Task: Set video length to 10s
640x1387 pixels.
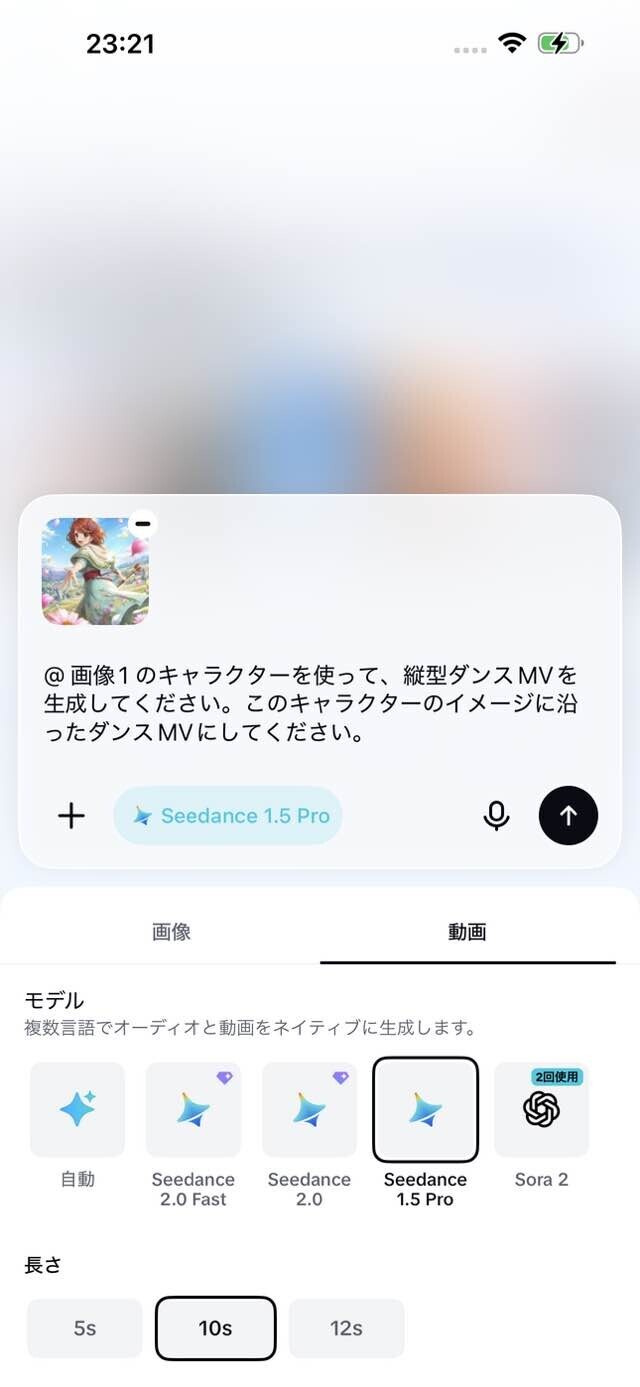Action: tap(215, 1328)
